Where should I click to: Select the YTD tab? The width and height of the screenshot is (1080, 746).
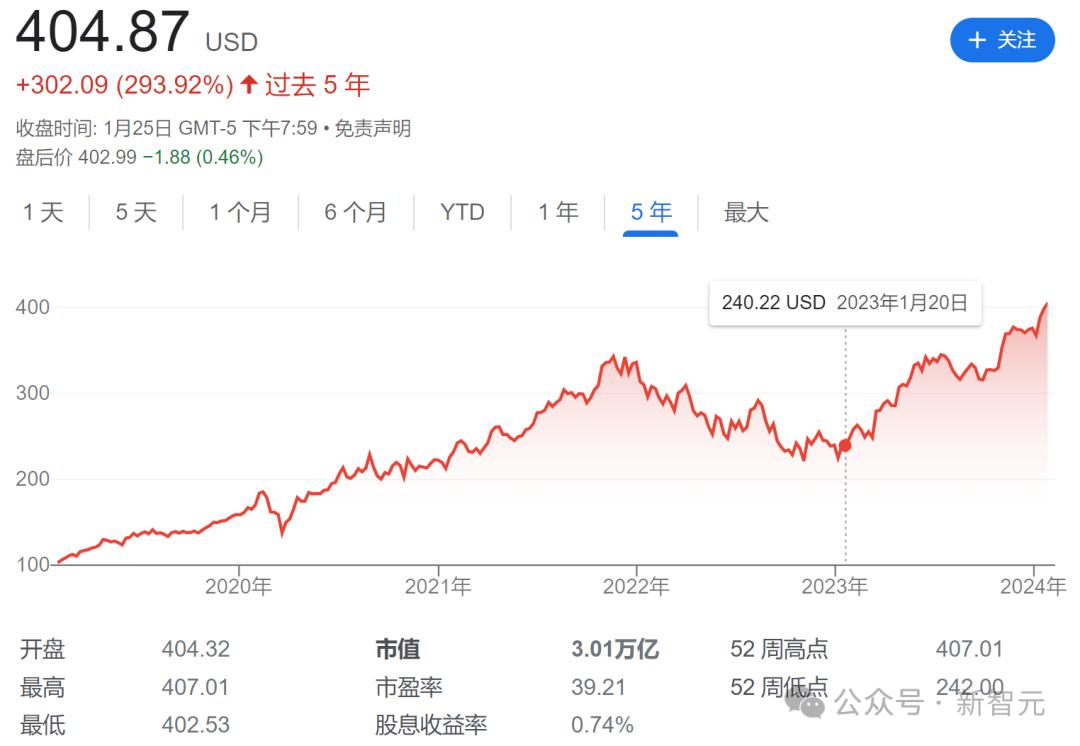point(462,211)
